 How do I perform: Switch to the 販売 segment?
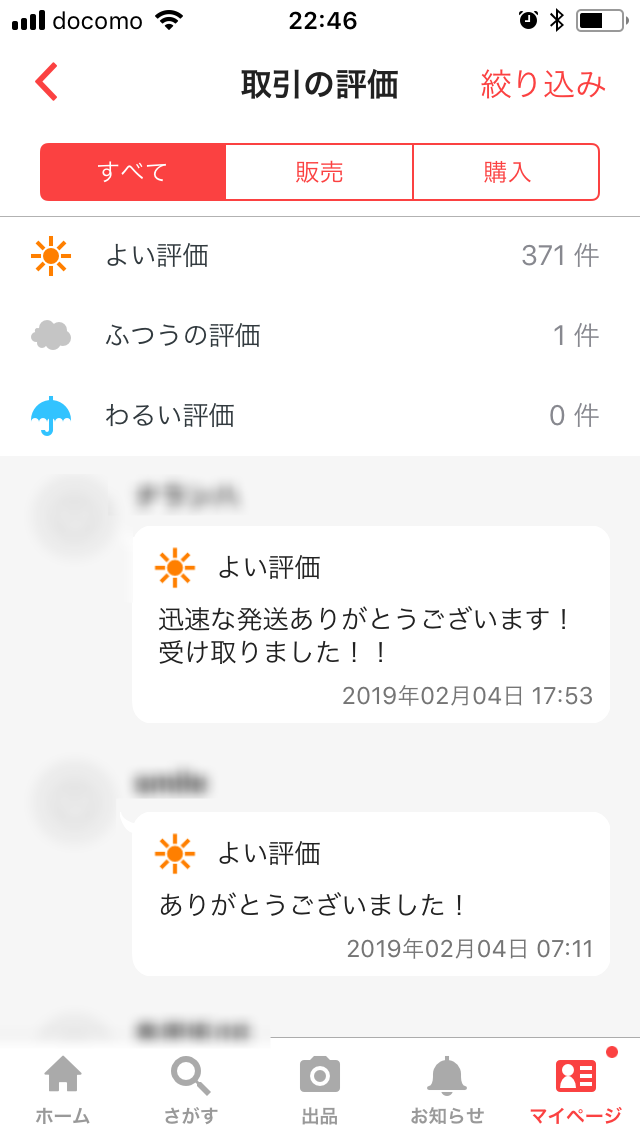click(319, 172)
